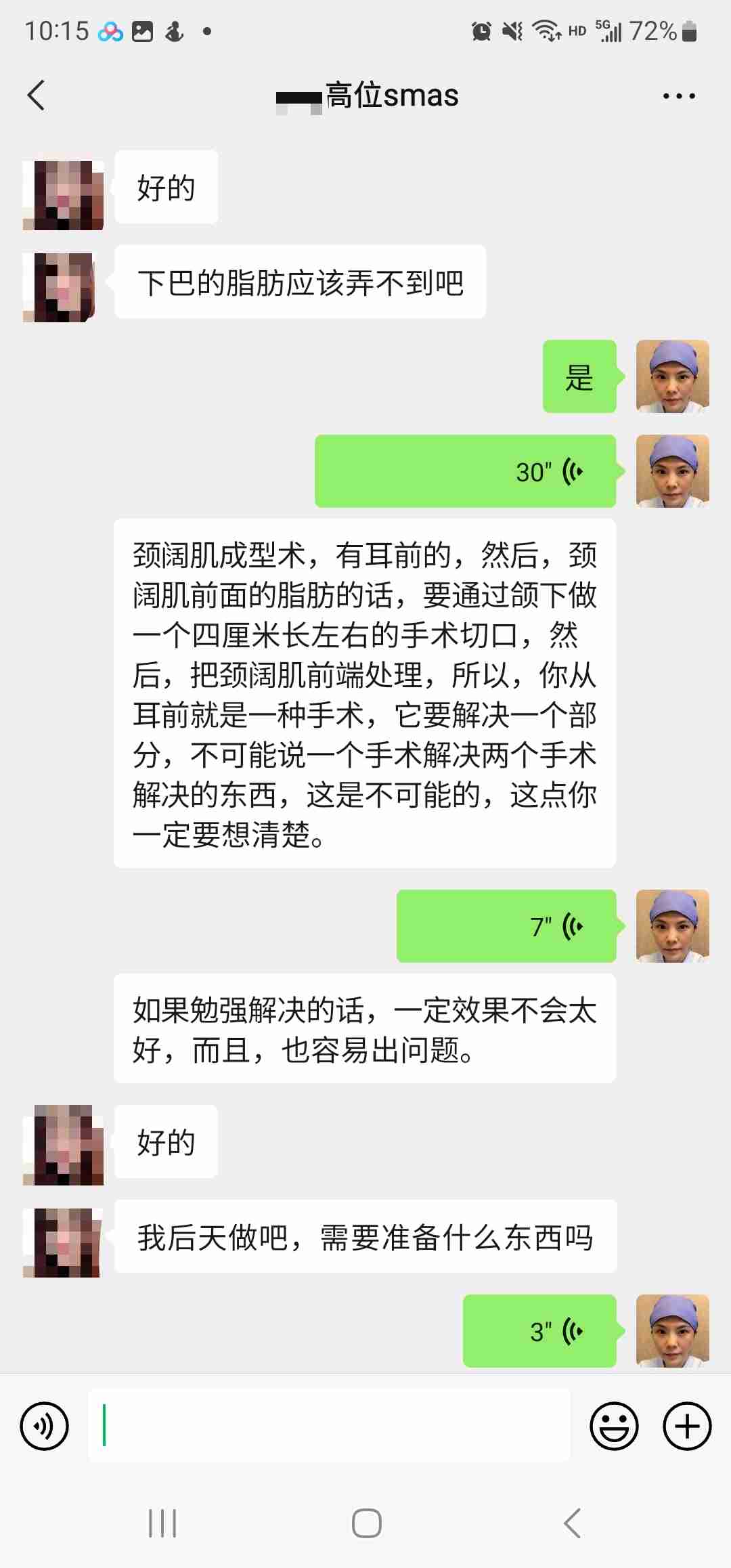Focus the message text field
The width and height of the screenshot is (731, 1568).
click(329, 1426)
